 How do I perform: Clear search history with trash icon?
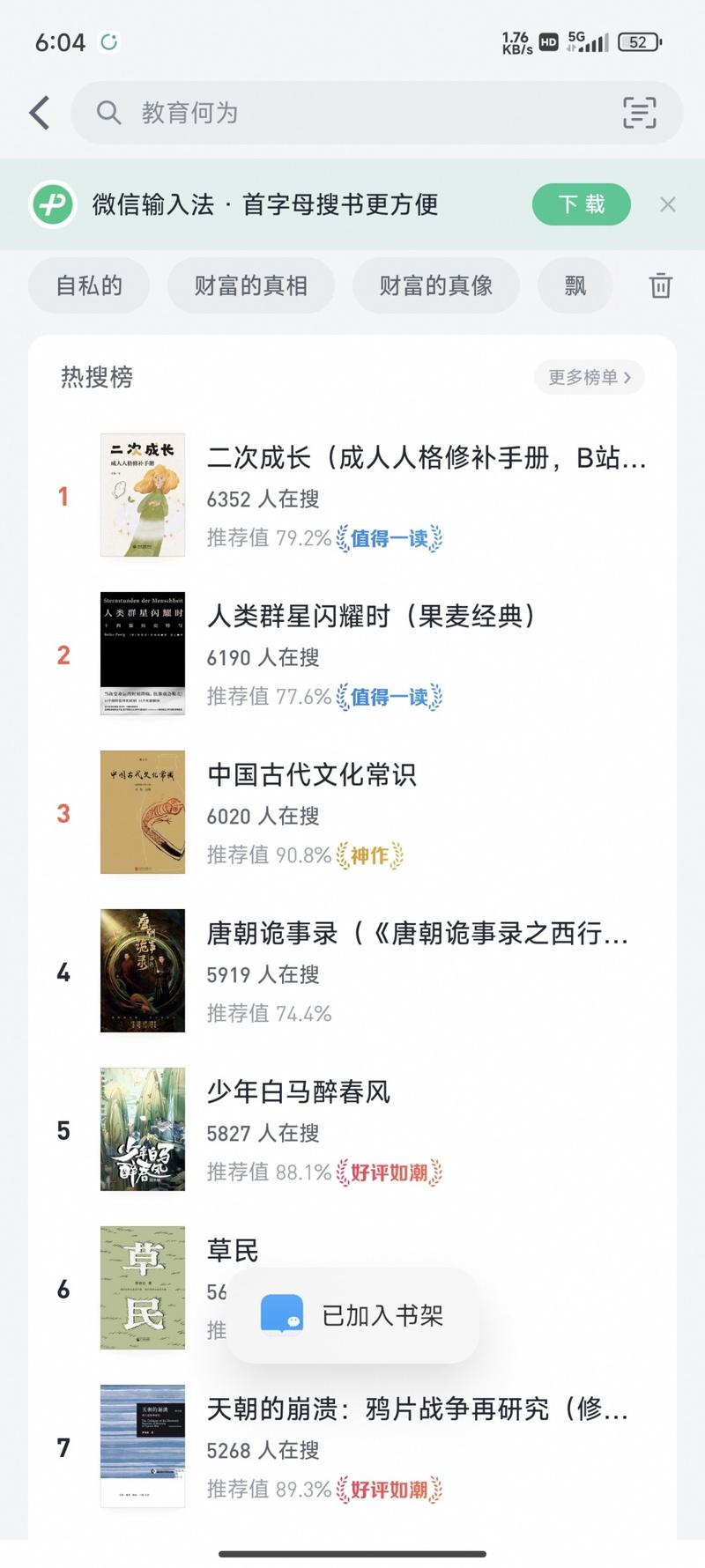coord(660,285)
